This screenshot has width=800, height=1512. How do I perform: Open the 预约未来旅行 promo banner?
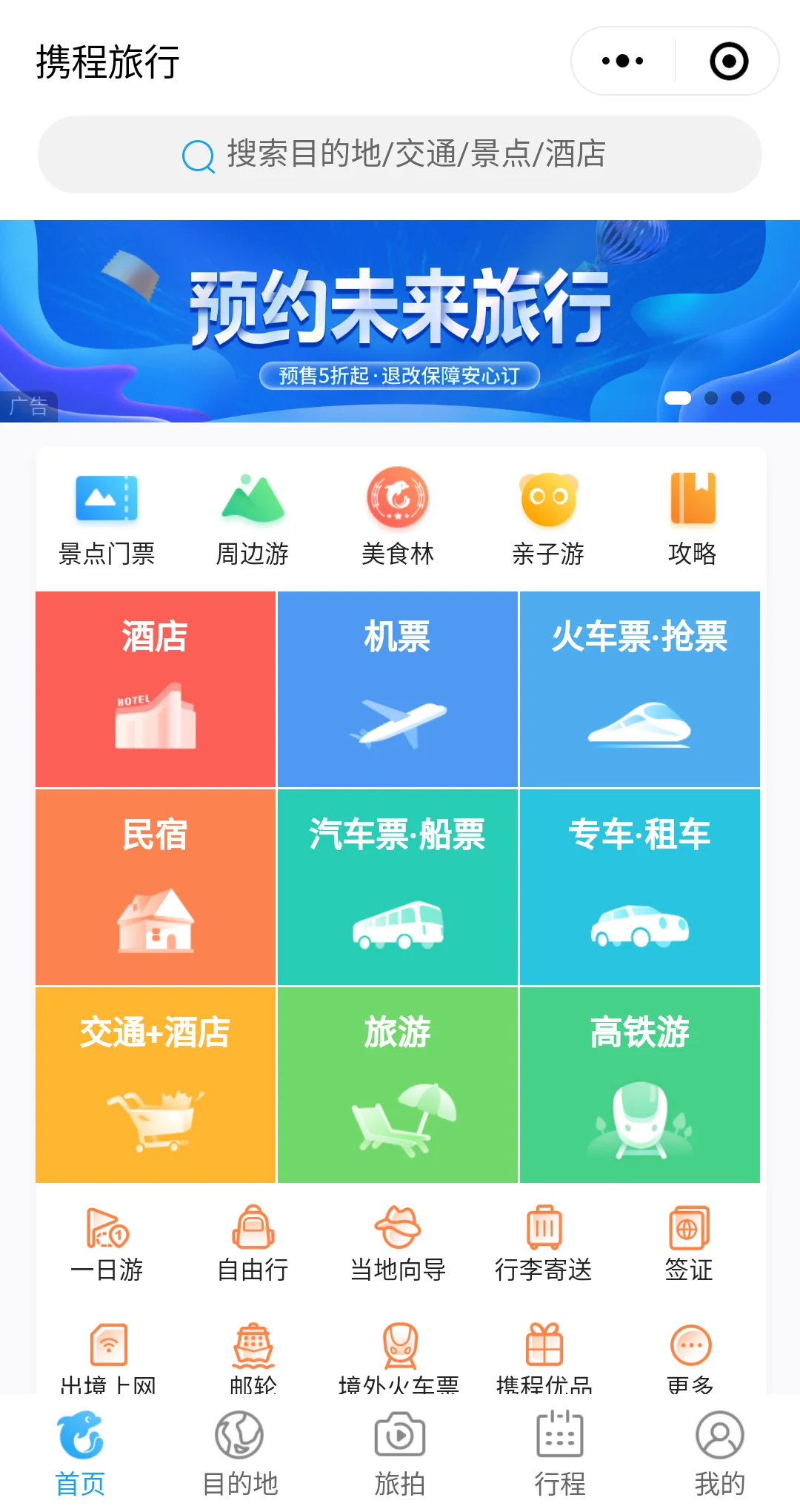point(400,321)
